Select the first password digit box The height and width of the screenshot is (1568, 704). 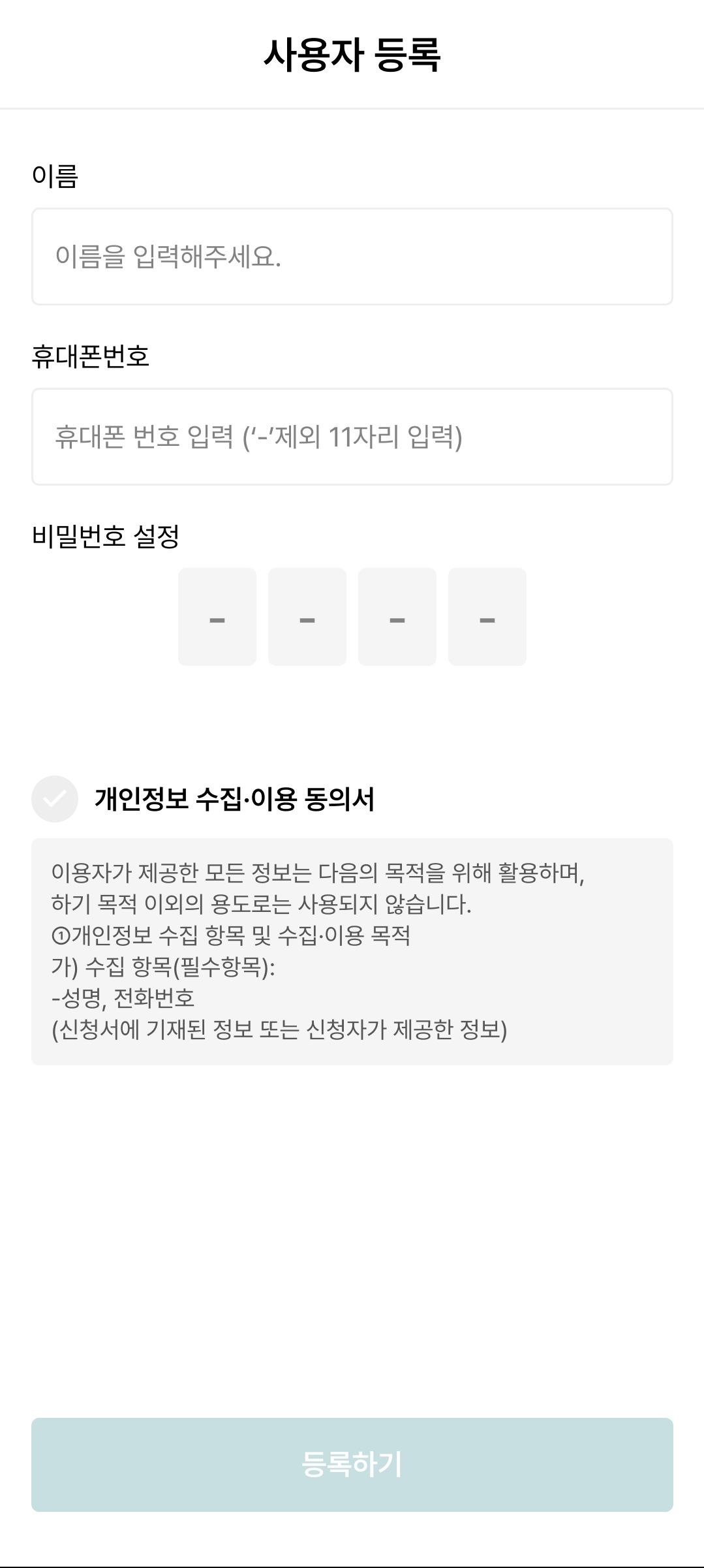click(x=217, y=617)
